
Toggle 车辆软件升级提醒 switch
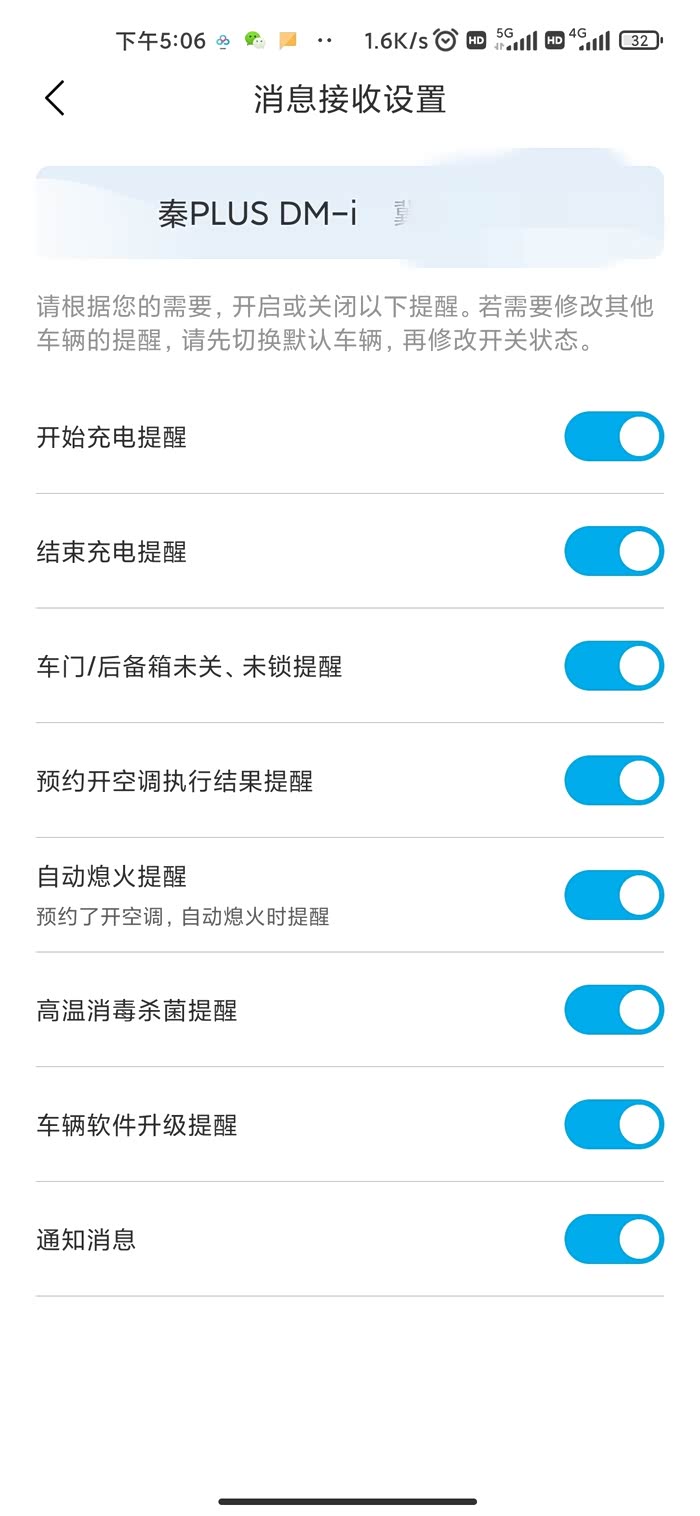613,1125
